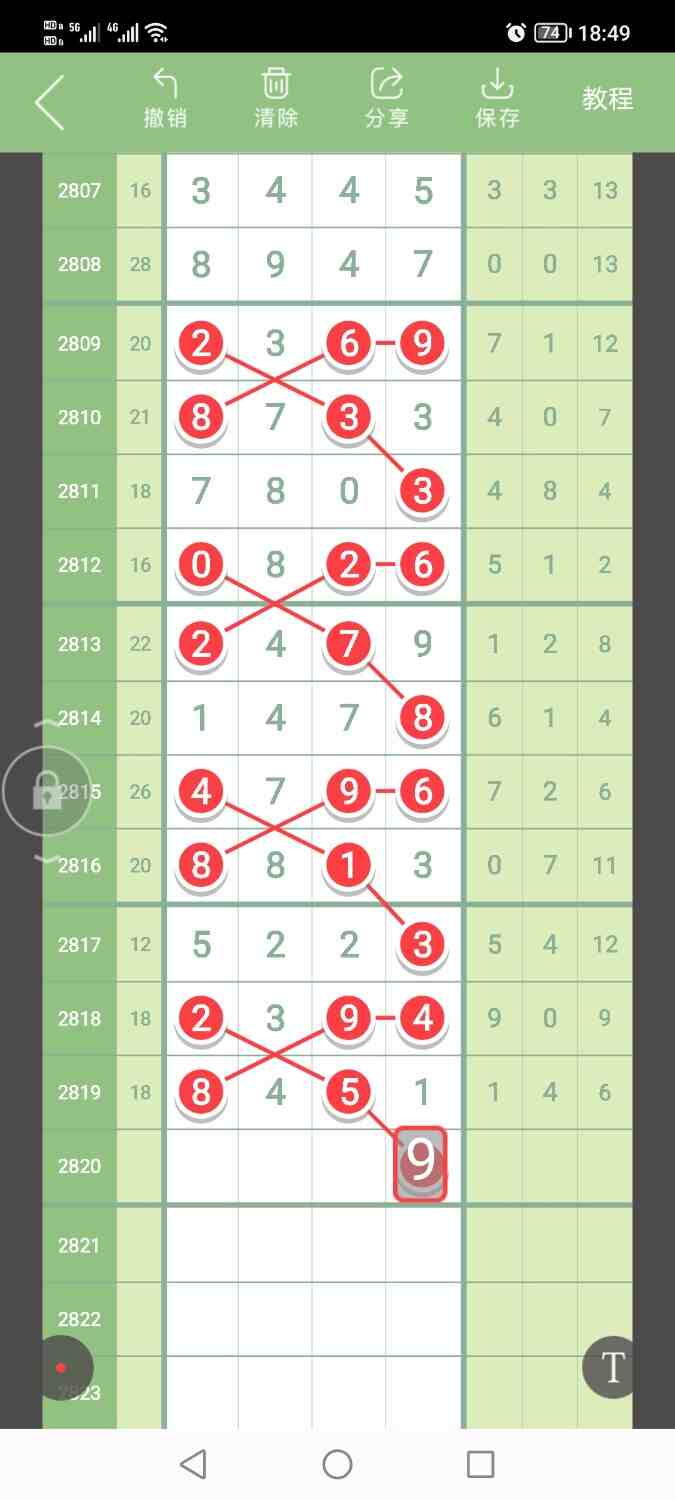Open recent apps from navigation bar
The image size is (675, 1500).
point(481,1465)
